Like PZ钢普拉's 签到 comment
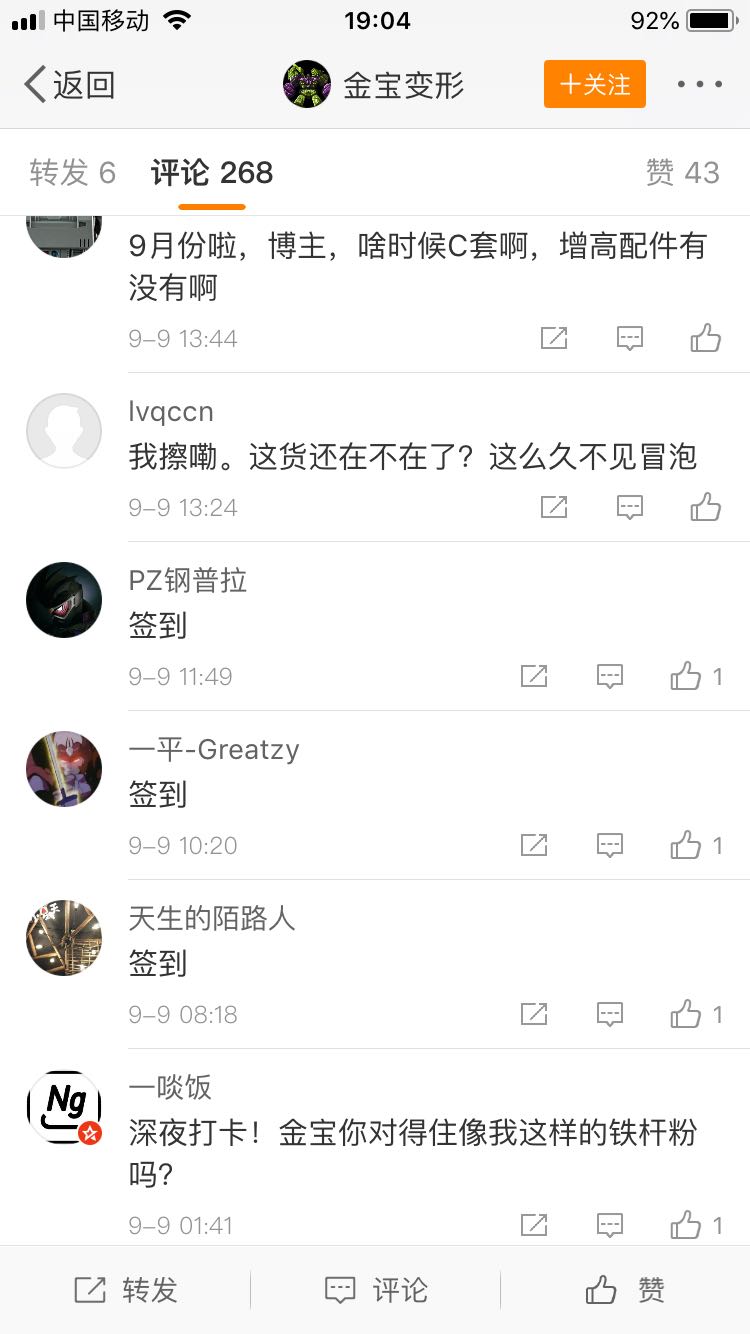 [696, 676]
